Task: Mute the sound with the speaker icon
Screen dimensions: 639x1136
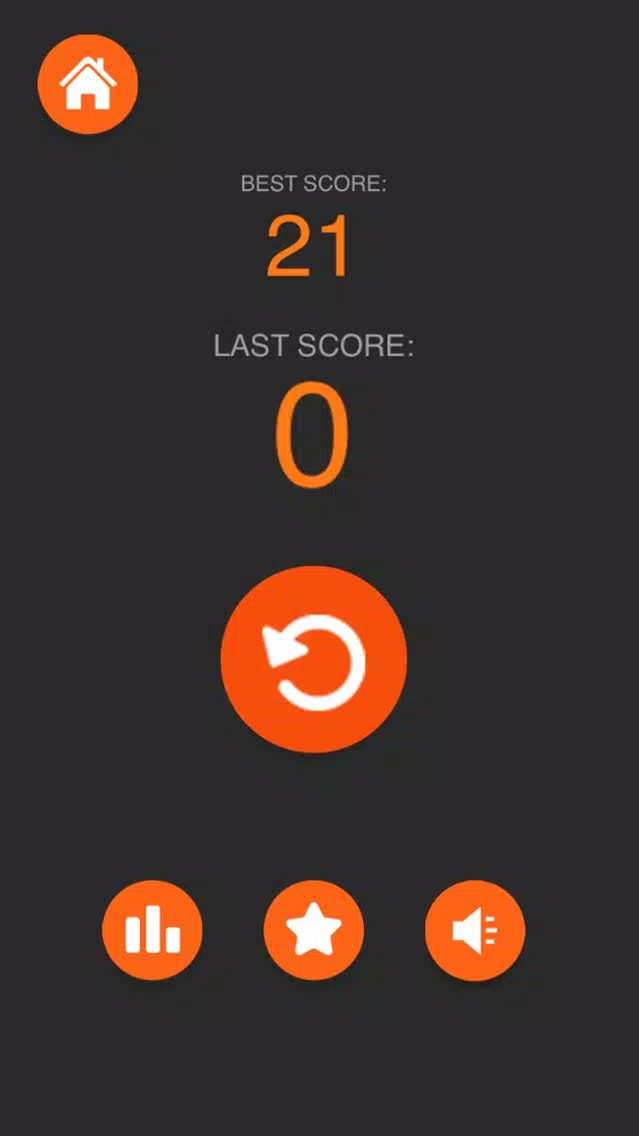Action: pos(475,930)
